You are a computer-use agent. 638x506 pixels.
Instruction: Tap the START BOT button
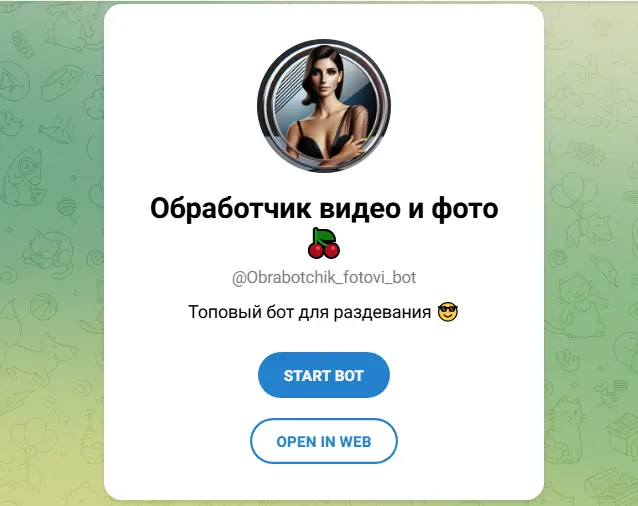pyautogui.click(x=323, y=376)
